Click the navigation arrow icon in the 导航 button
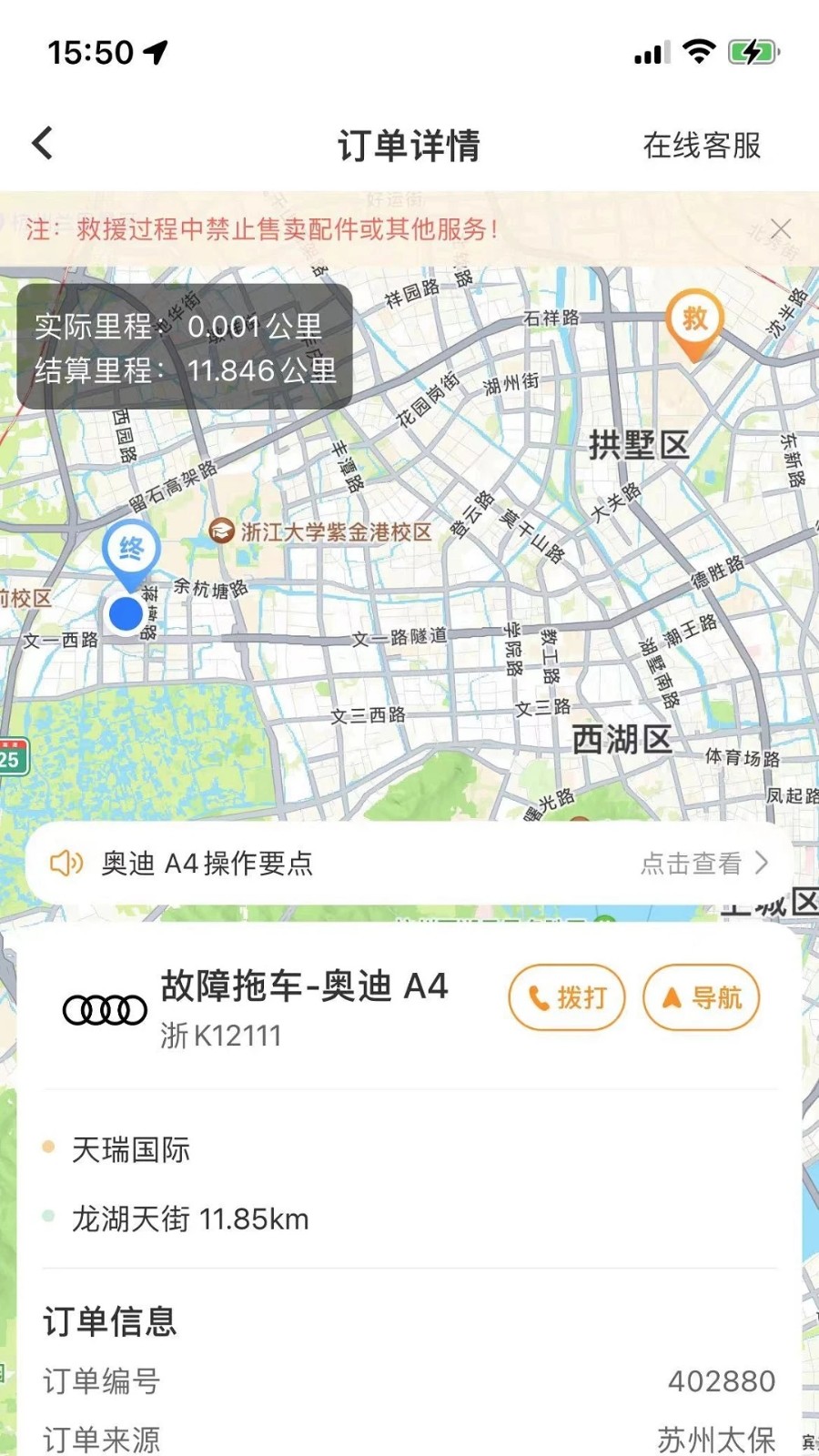Screen dimensions: 819x1456 pyautogui.click(x=671, y=997)
